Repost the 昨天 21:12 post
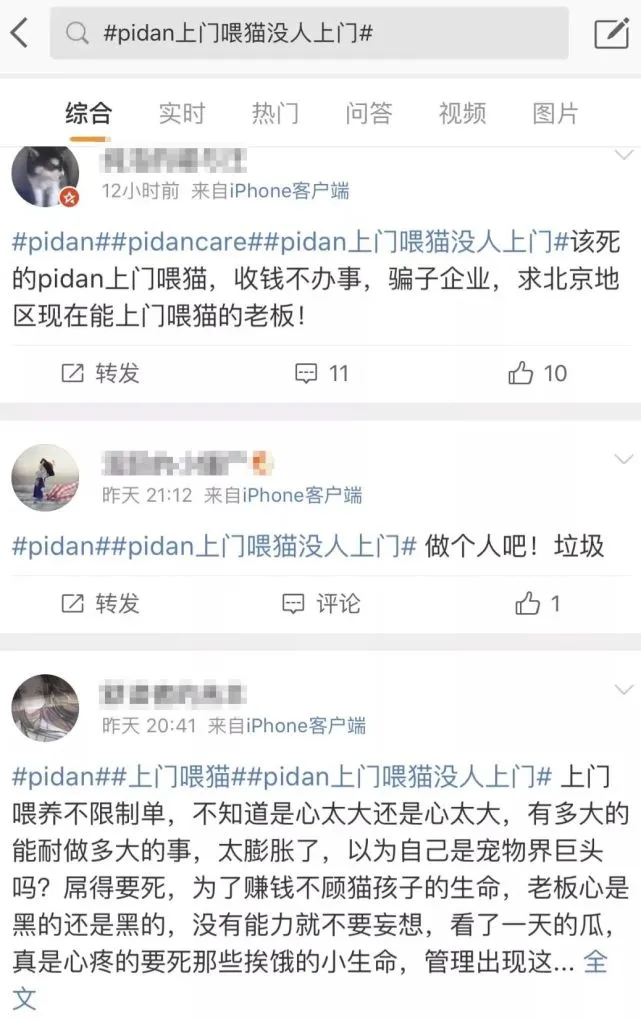This screenshot has width=641, height=1020. coord(100,603)
